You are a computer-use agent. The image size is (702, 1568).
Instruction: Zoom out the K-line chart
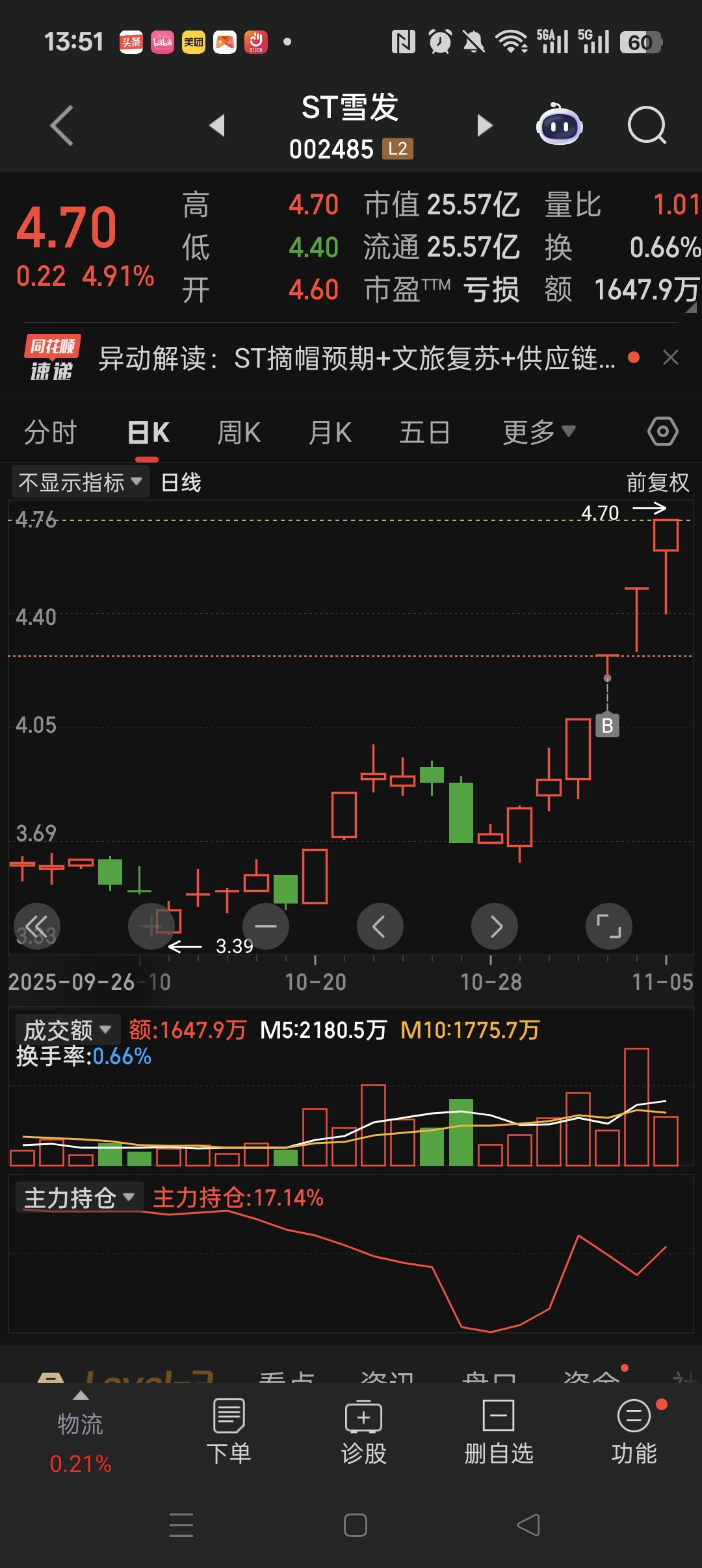pyautogui.click(x=266, y=926)
